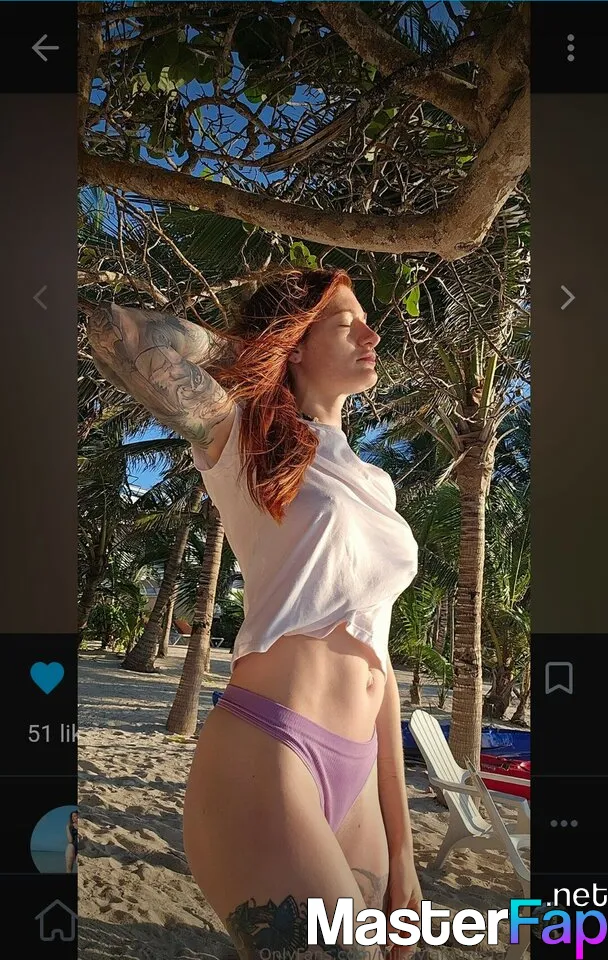The width and height of the screenshot is (608, 960).
Task: Open the horizontal three-dot more options
Action: click(x=564, y=824)
